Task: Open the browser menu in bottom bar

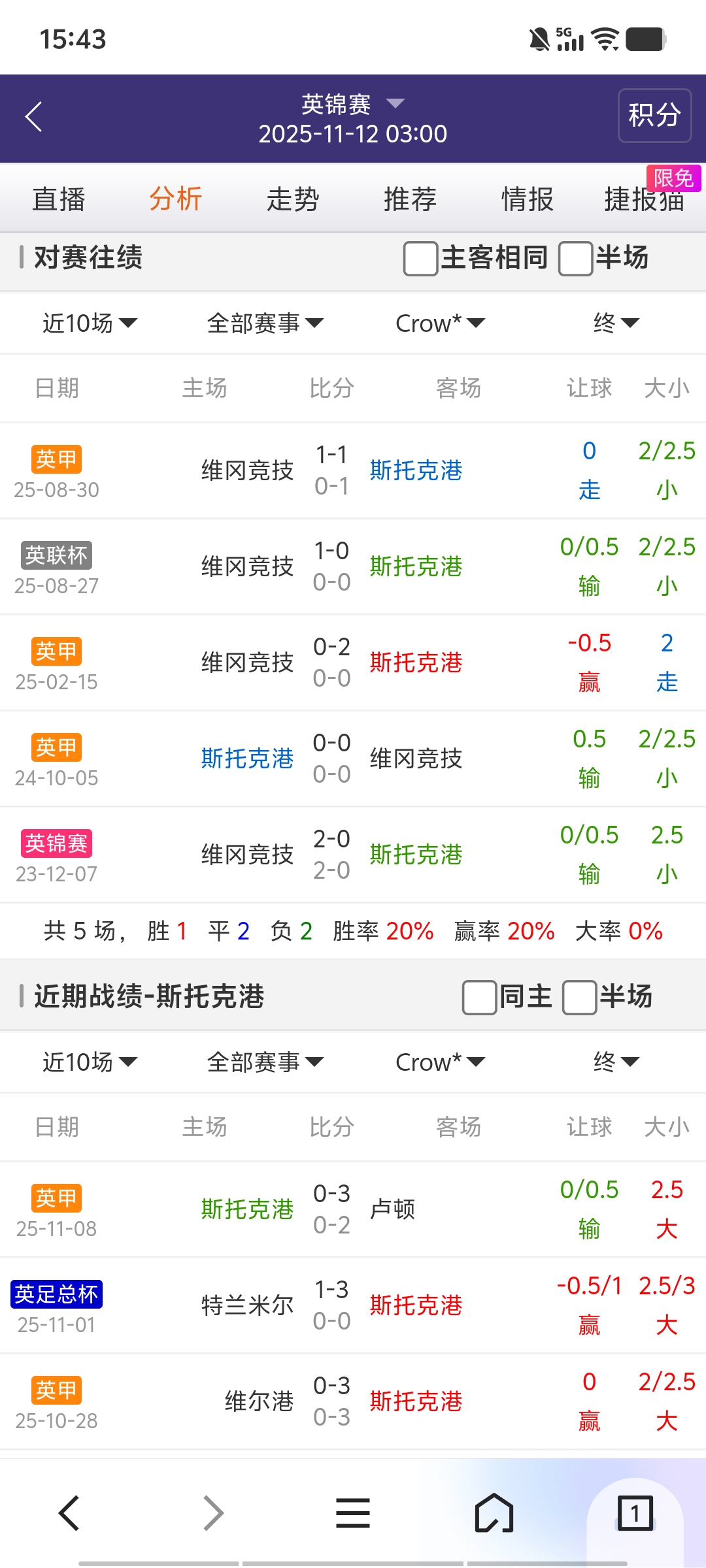Action: (x=353, y=1513)
